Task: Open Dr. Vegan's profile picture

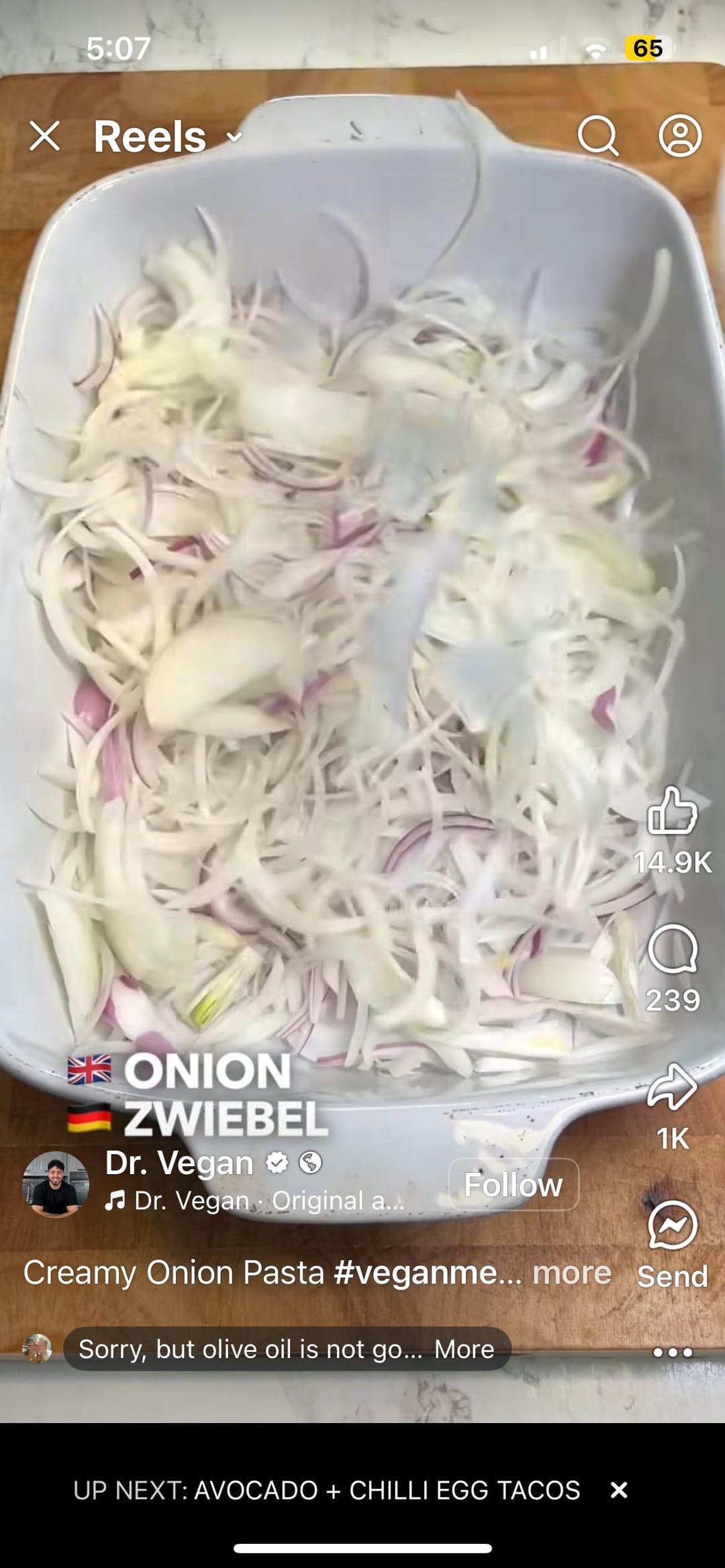Action: (x=55, y=1185)
